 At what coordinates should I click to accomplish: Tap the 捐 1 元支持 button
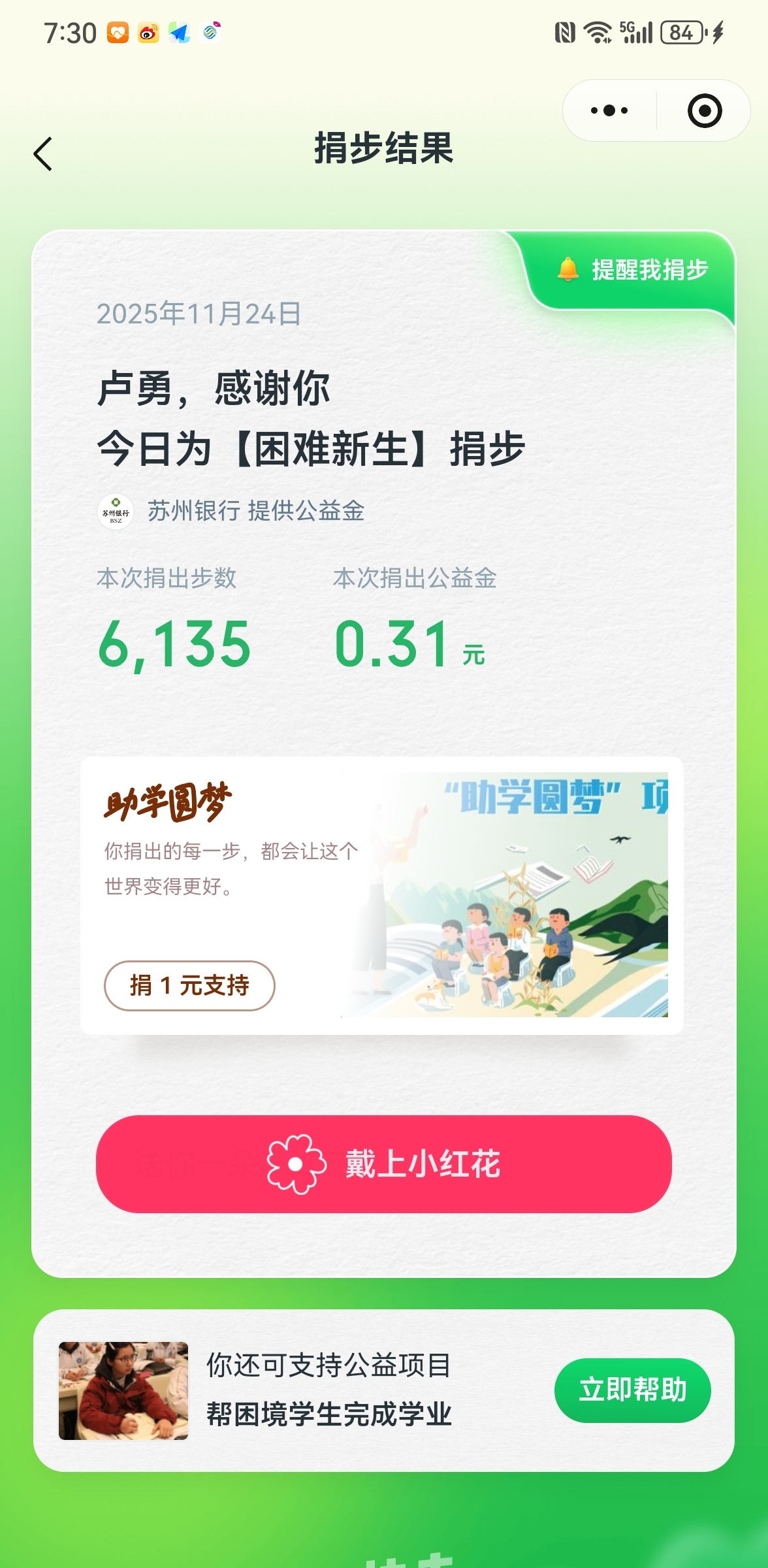point(189,985)
